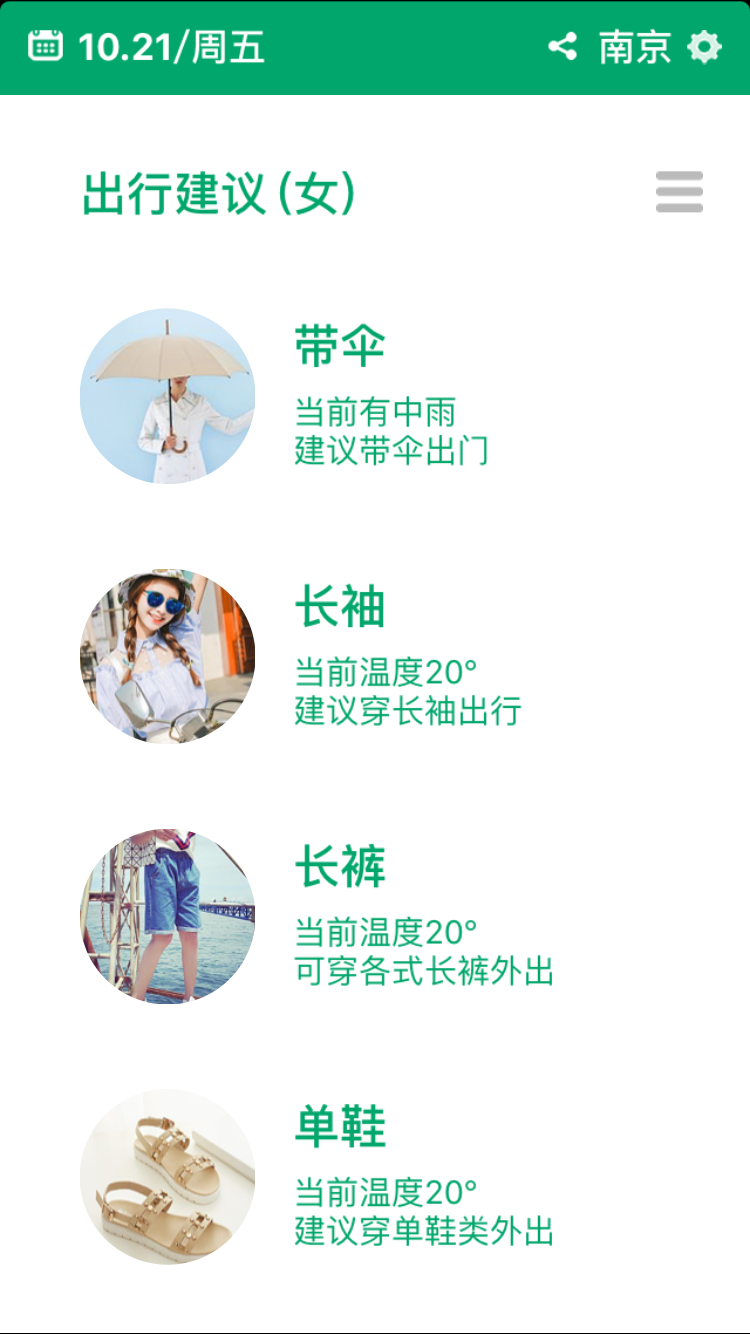Switch city by tapping 南京
This screenshot has width=750, height=1334.
pos(633,47)
